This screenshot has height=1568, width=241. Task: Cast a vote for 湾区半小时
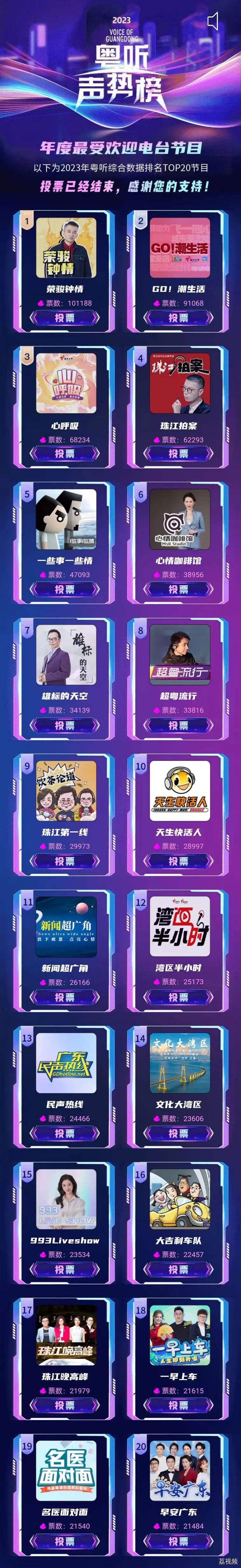point(178,997)
